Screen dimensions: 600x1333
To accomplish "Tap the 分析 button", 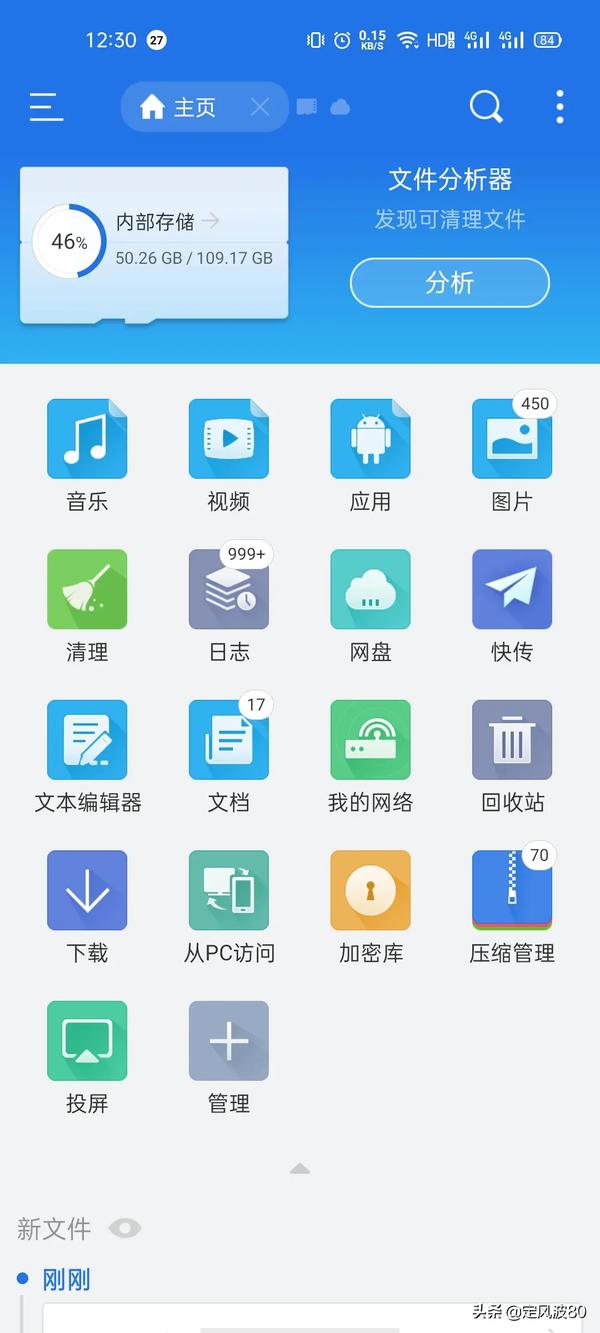I will click(449, 283).
